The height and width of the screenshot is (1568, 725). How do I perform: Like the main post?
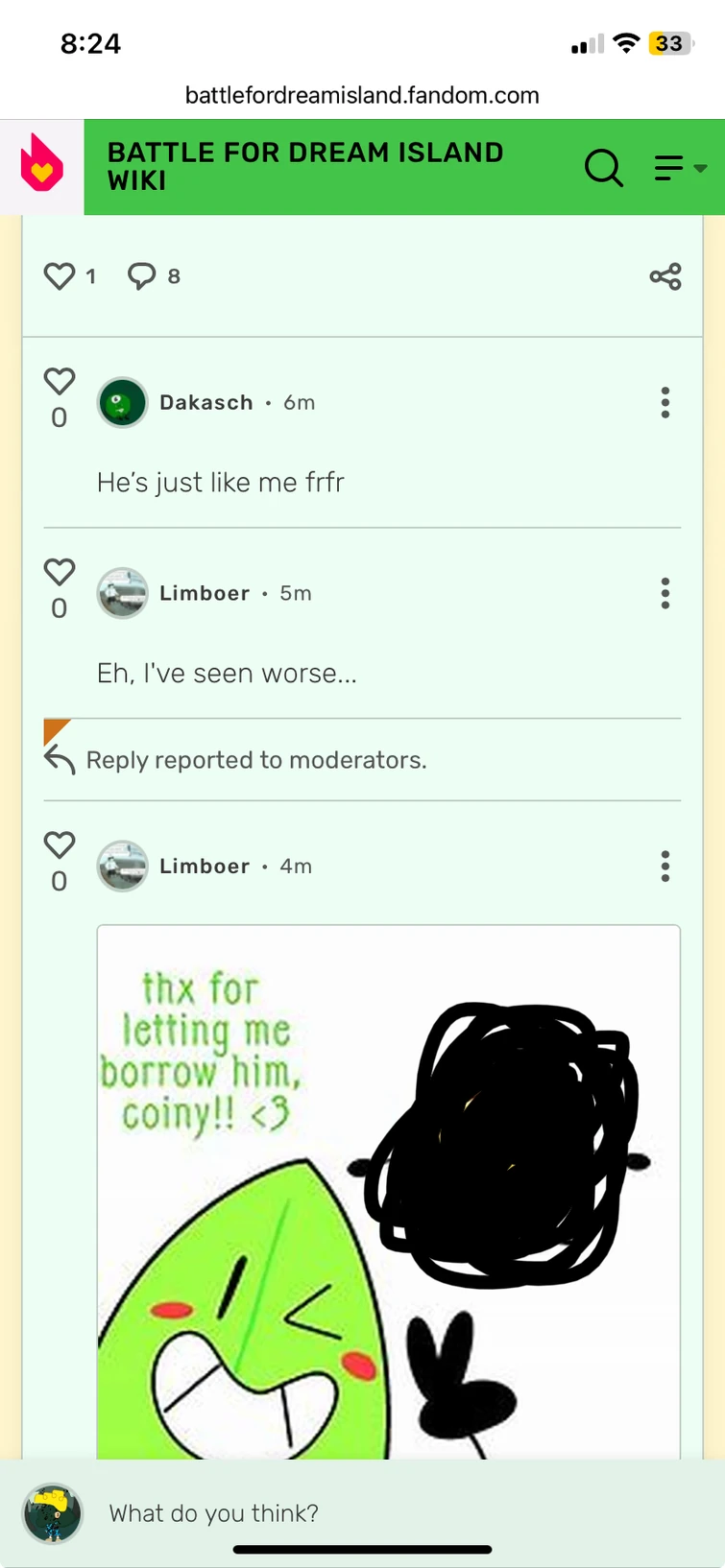pyautogui.click(x=60, y=276)
